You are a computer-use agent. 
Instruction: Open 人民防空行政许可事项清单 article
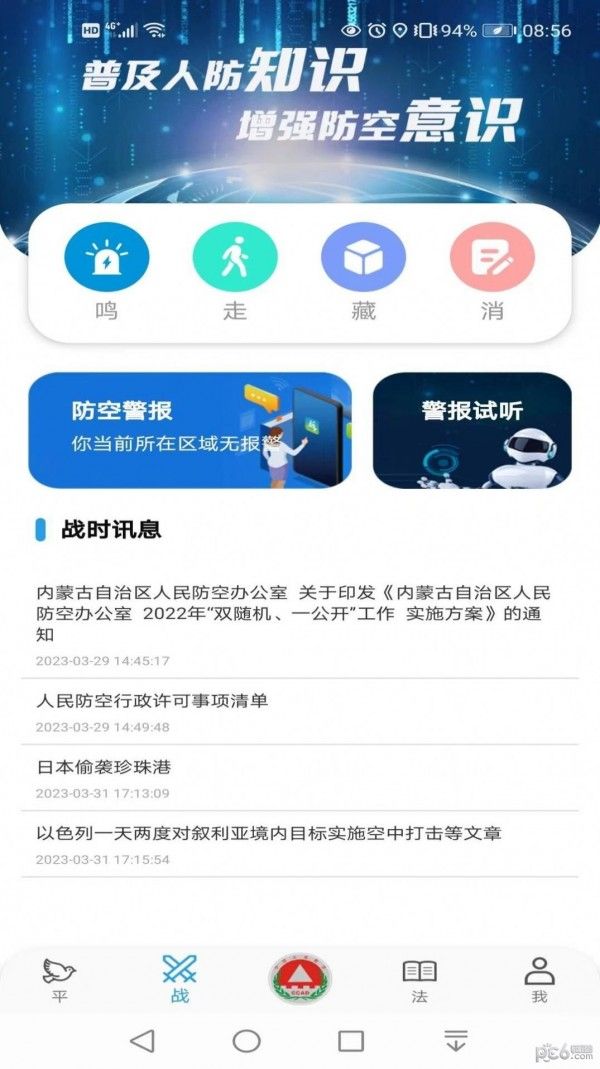[x=300, y=711]
